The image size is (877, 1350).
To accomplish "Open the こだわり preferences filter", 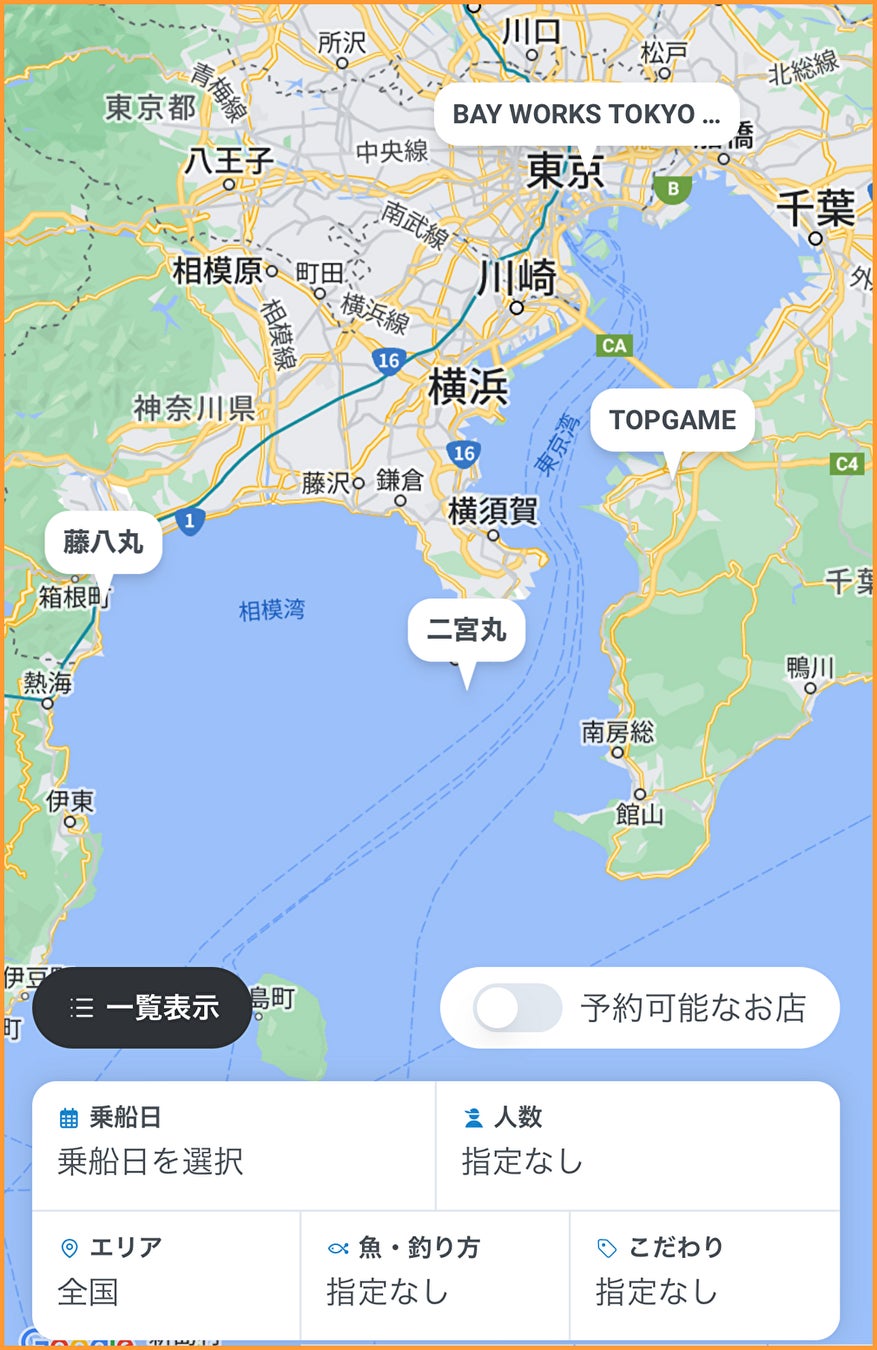I will tap(704, 1274).
